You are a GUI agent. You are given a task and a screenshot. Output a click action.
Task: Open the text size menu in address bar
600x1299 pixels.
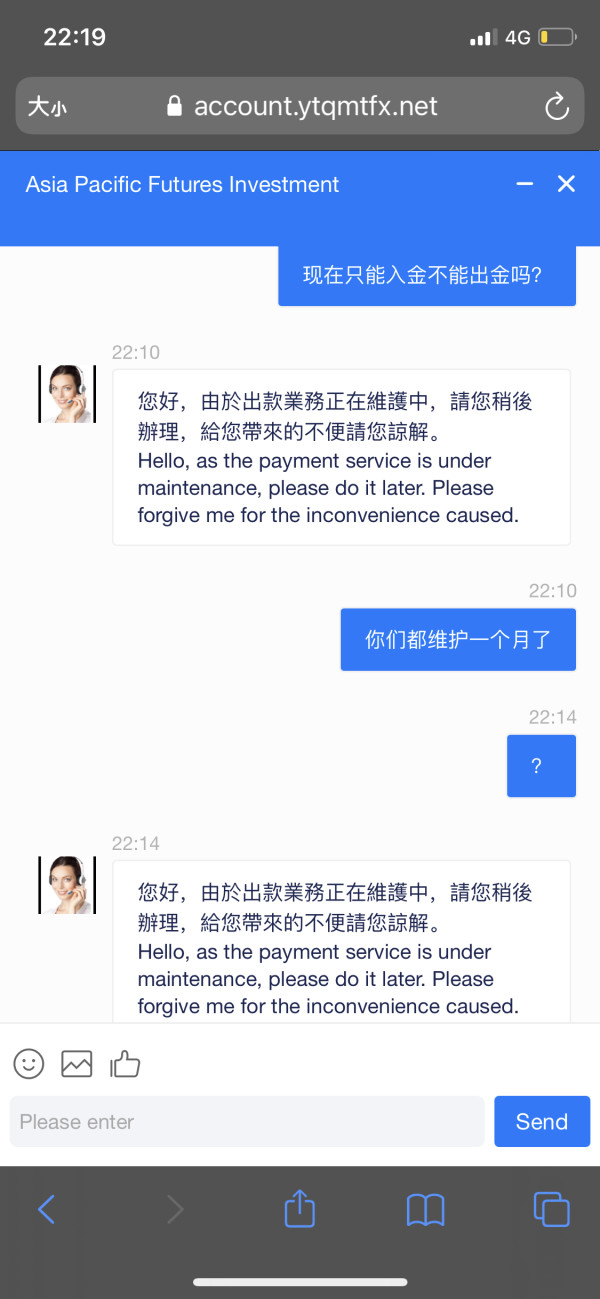click(x=47, y=107)
